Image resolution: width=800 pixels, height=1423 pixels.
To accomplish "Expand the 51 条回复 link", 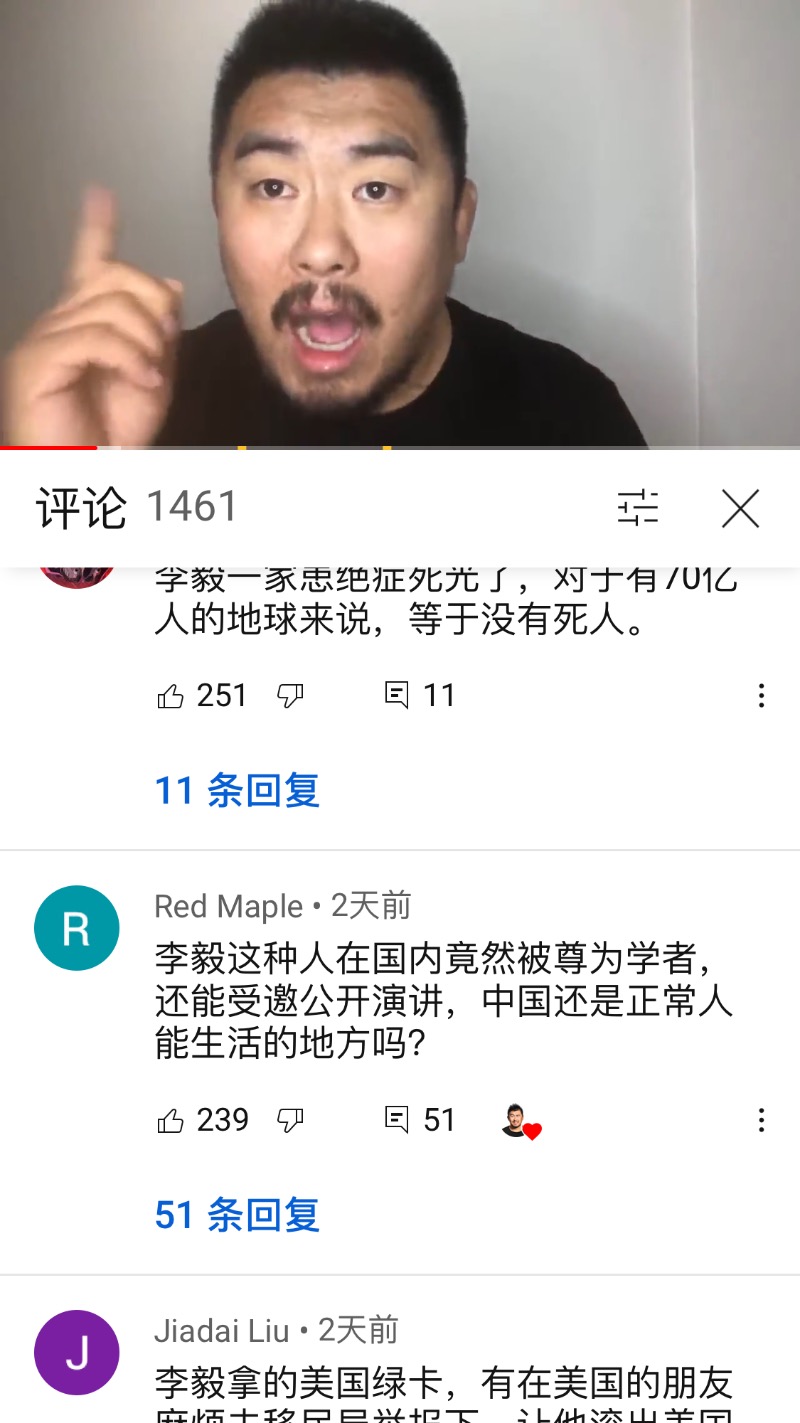I will click(x=237, y=1215).
